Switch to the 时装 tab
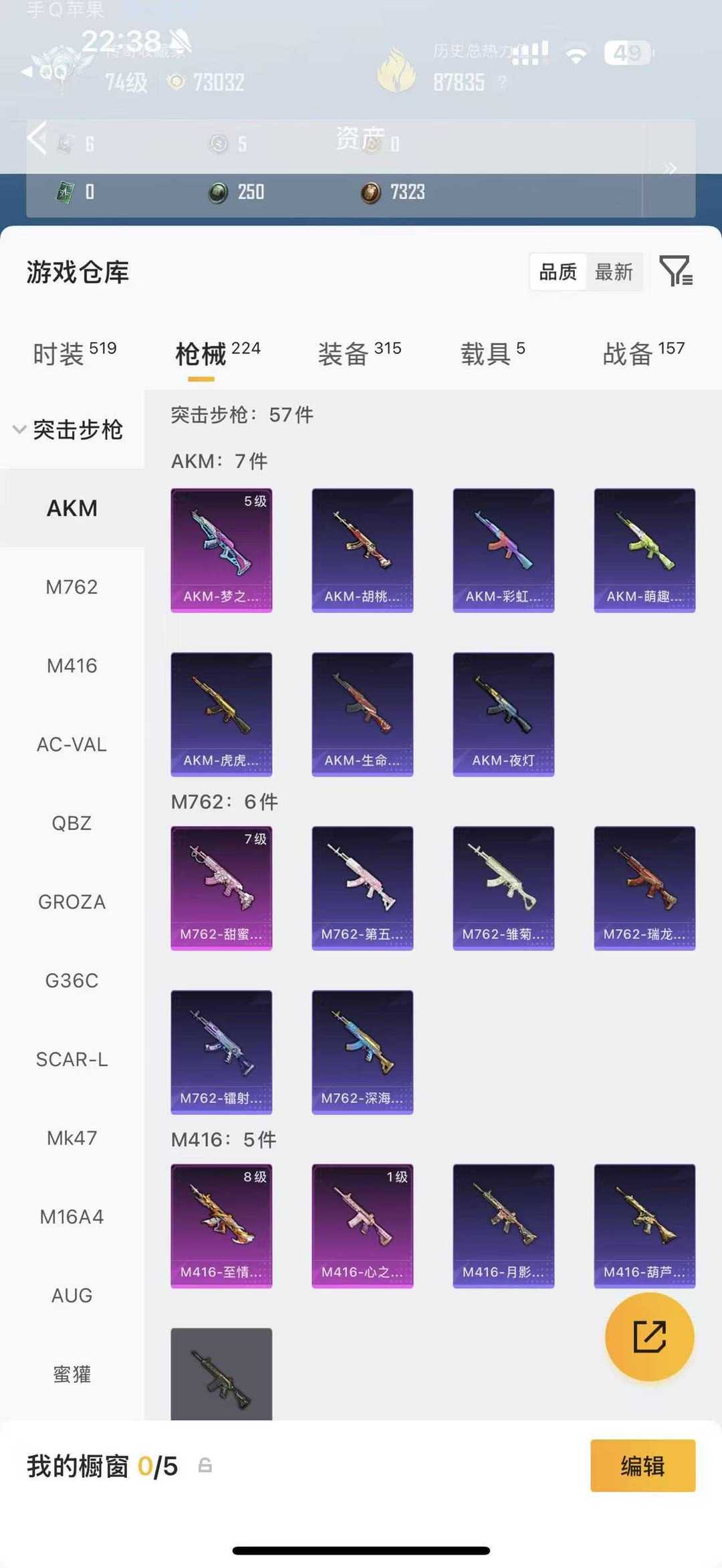Viewport: 722px width, 1568px height. click(x=74, y=353)
